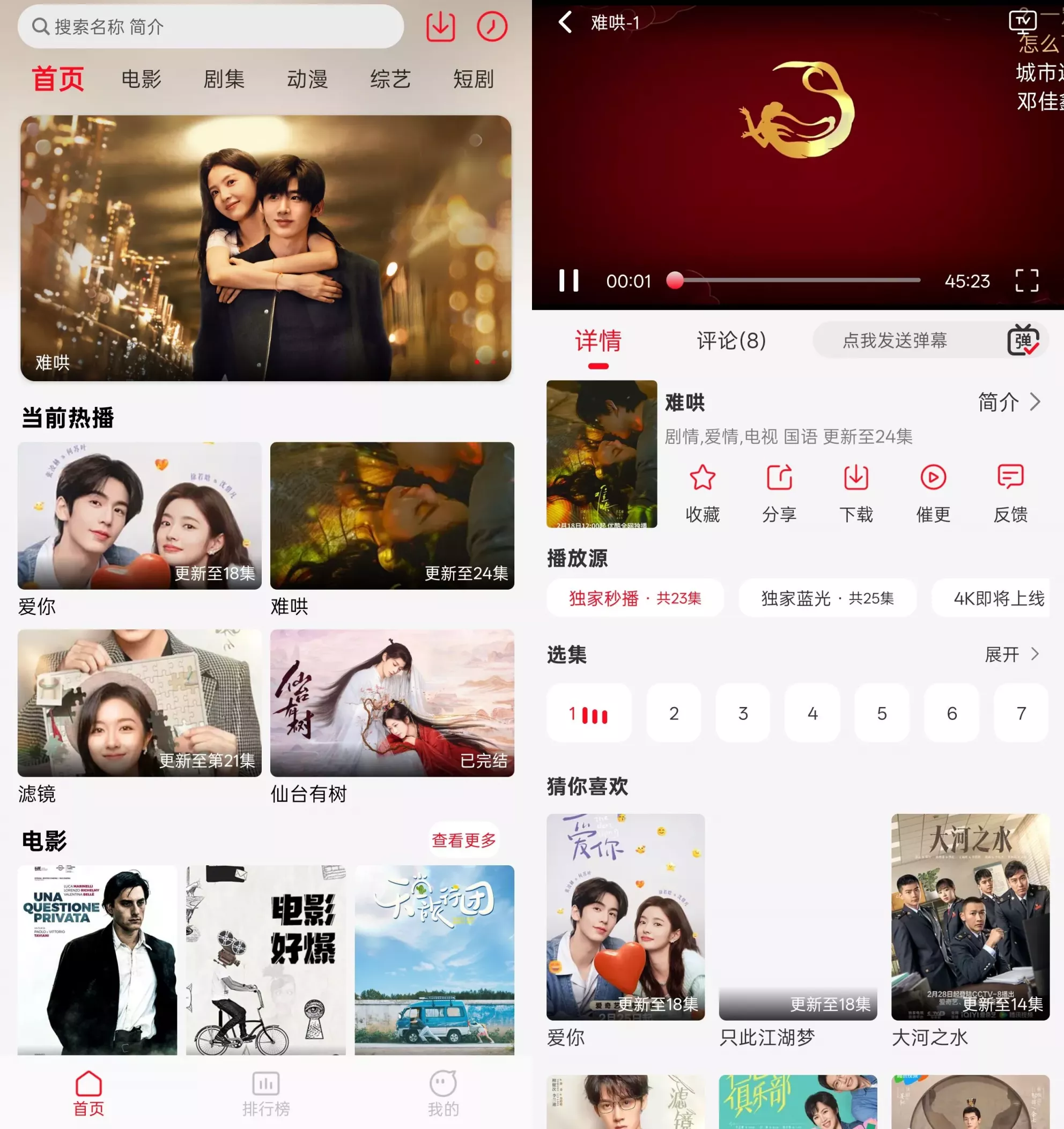Pause the playing video
This screenshot has height=1129, width=1064.
coord(568,280)
